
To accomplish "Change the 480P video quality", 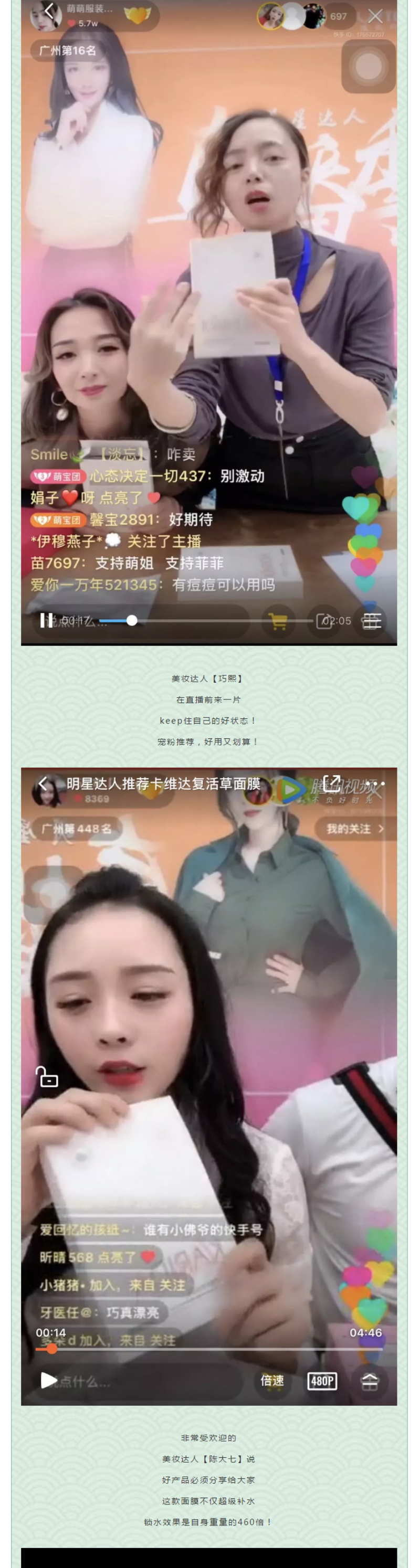I will [x=322, y=1381].
